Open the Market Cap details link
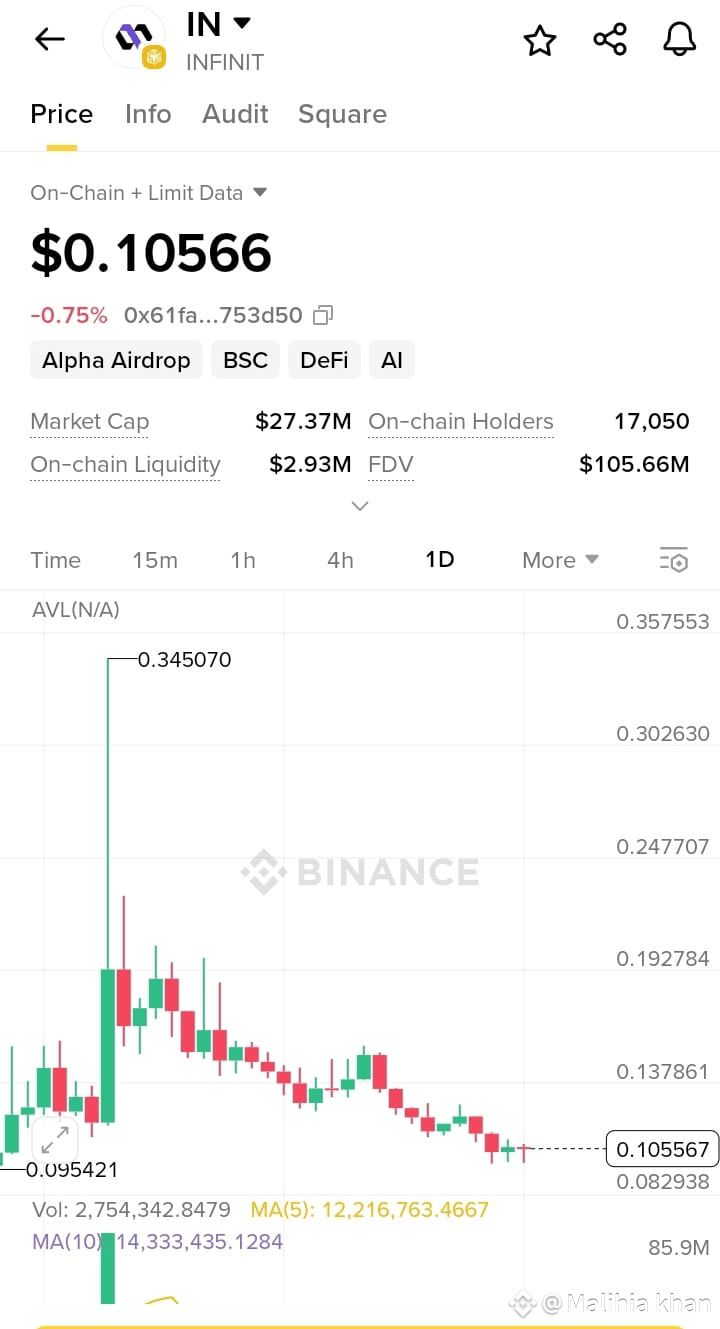This screenshot has height=1329, width=720. [89, 421]
